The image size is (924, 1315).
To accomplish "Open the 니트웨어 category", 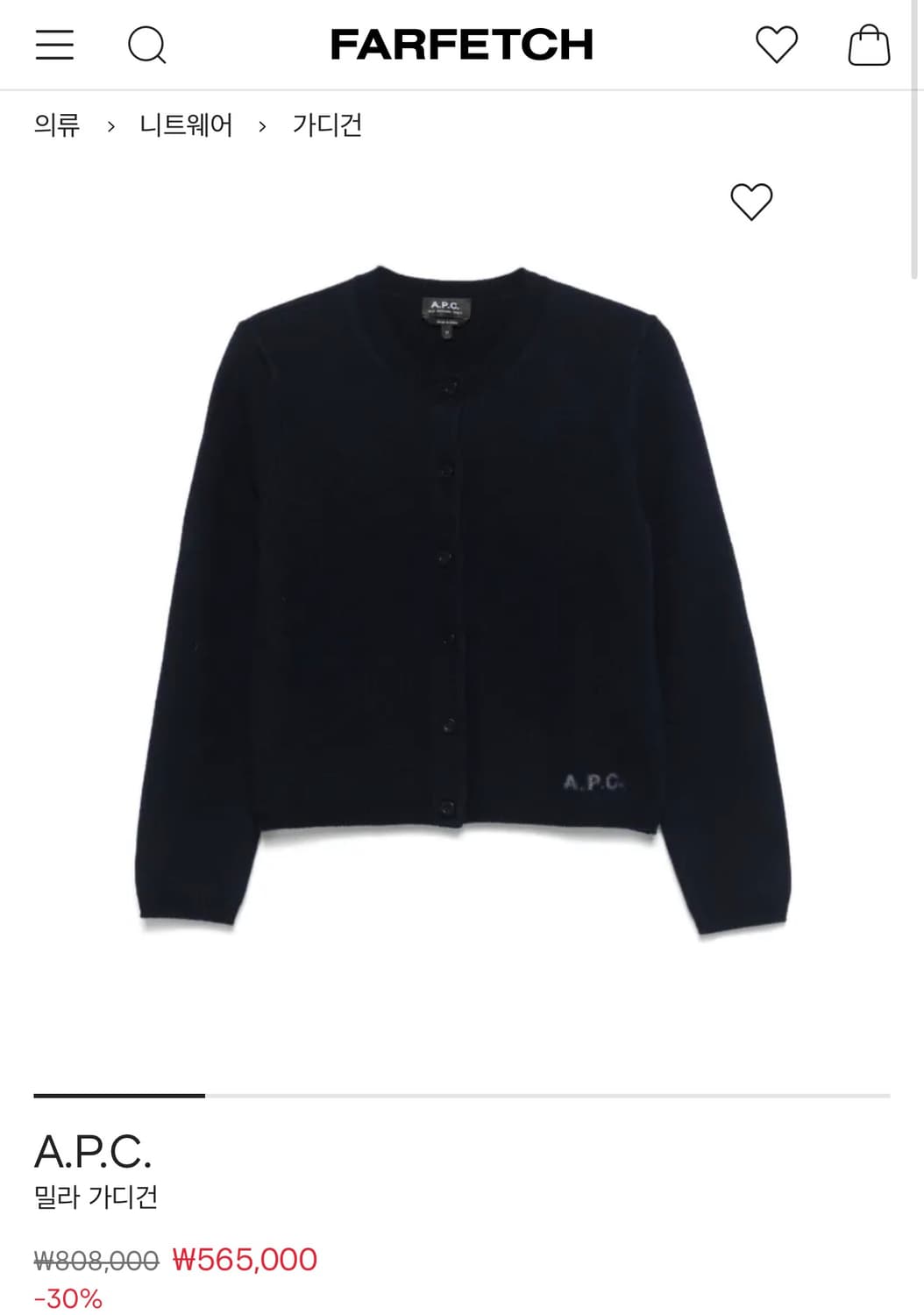I will pyautogui.click(x=185, y=126).
